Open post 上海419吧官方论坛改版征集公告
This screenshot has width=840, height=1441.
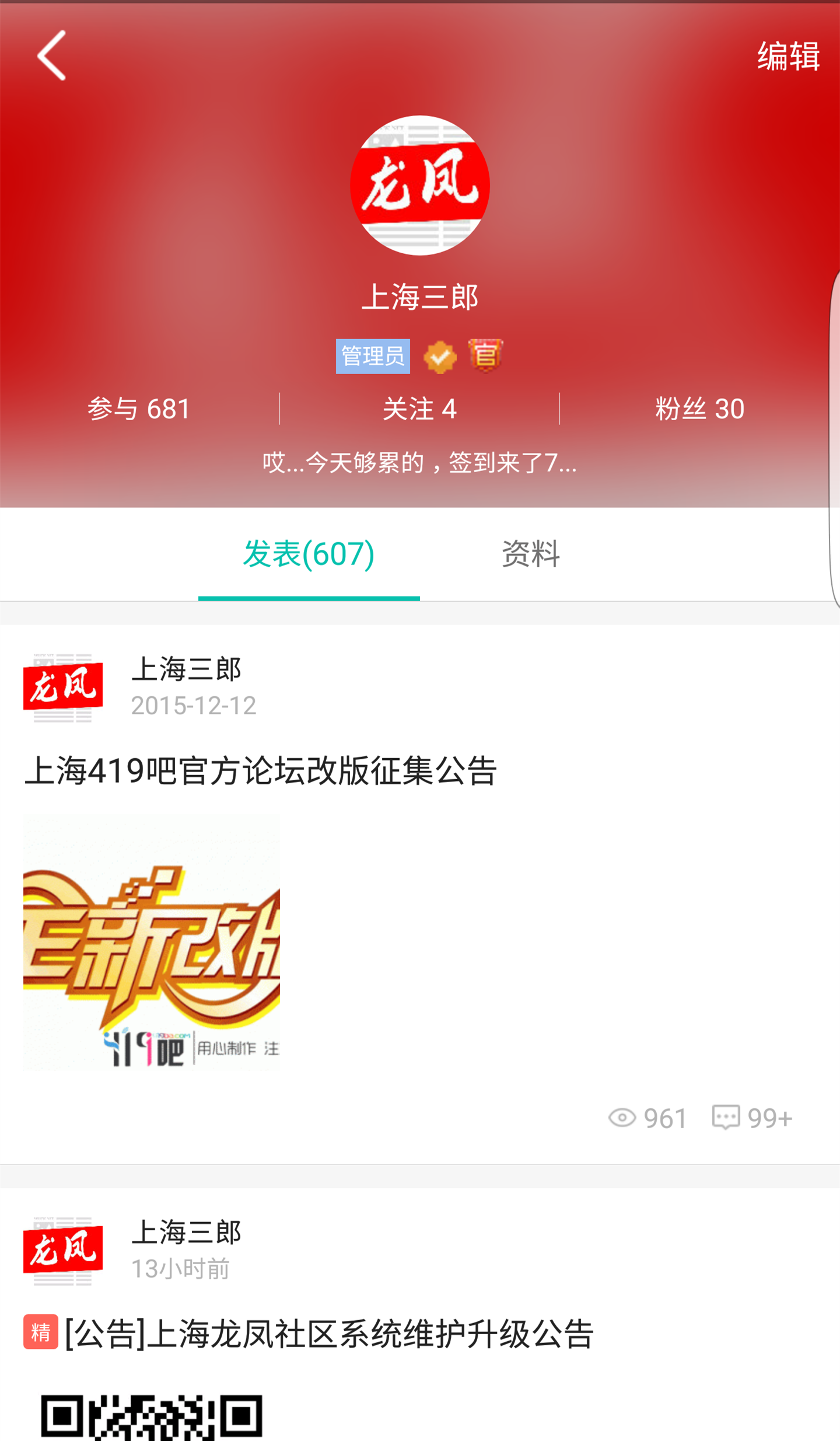261,770
